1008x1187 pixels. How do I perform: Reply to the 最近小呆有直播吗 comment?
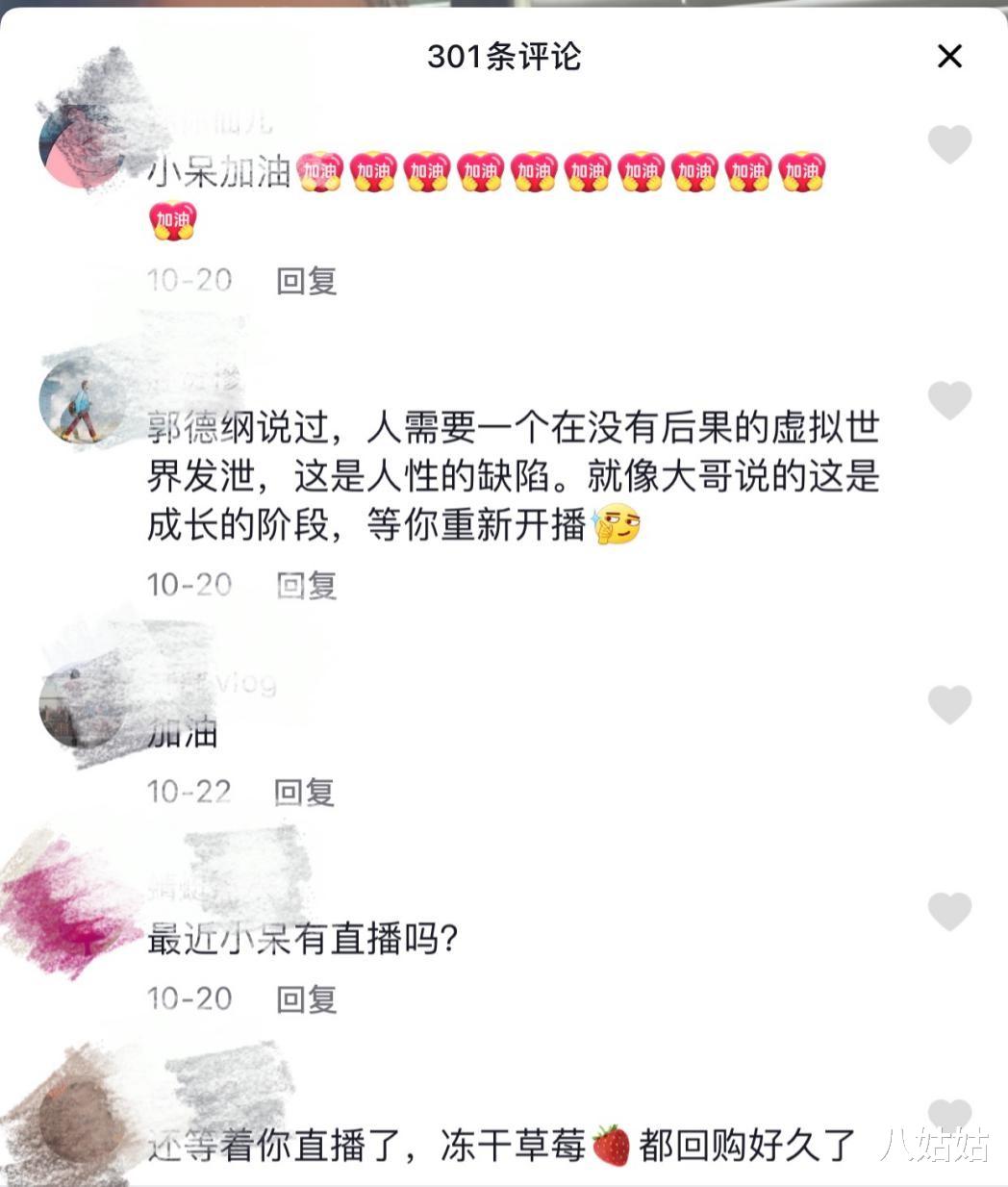coord(307,999)
